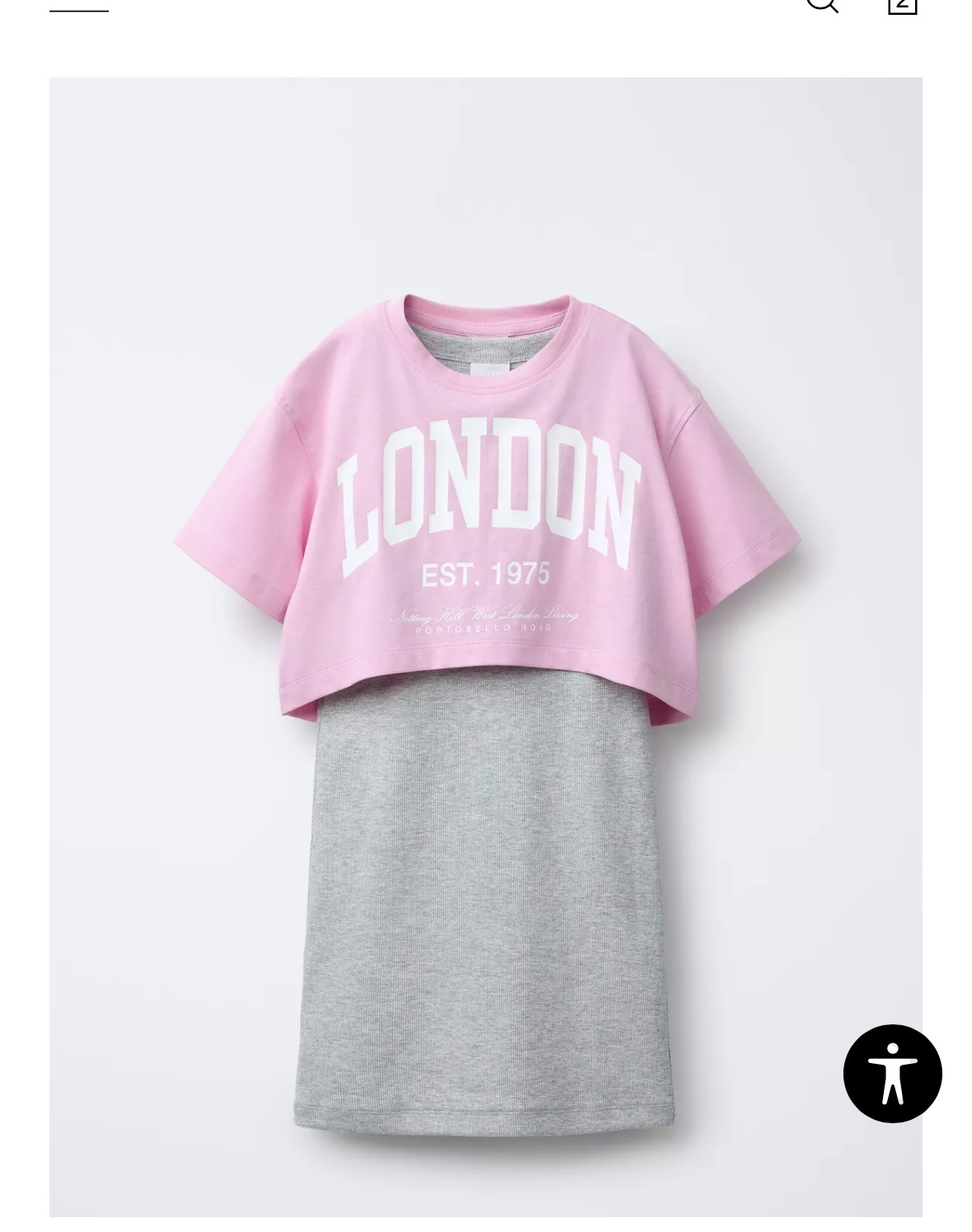Image resolution: width=972 pixels, height=1232 pixels.
Task: Open the accessibility options button
Action: coord(892,1073)
